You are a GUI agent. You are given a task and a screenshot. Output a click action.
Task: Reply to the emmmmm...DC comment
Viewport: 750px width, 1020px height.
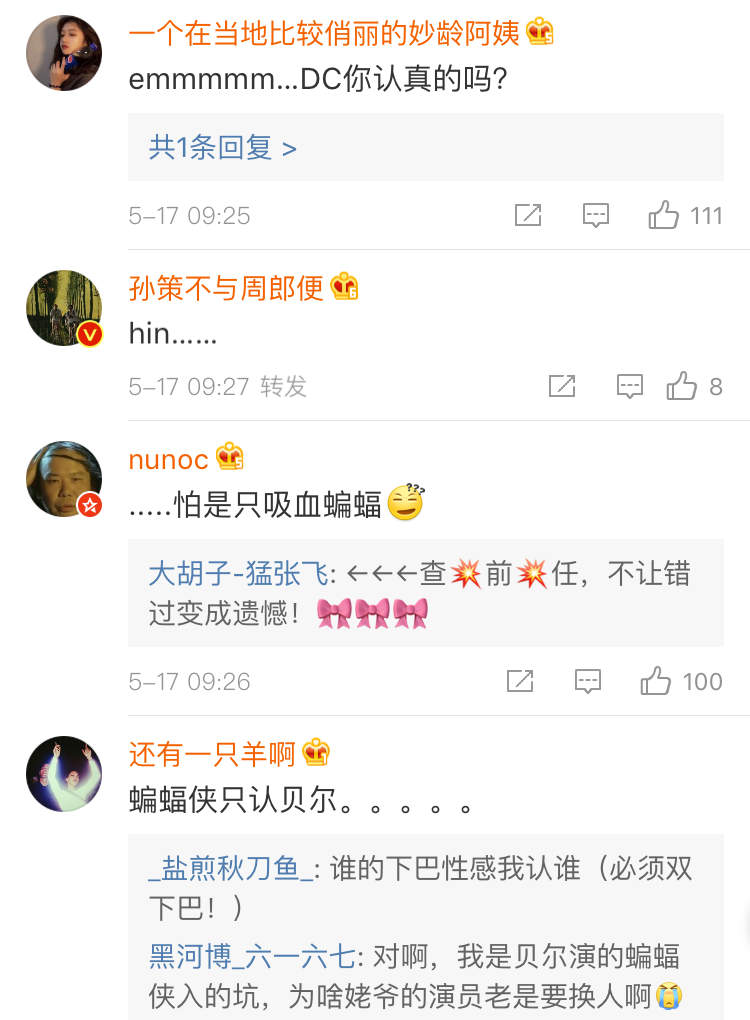pyautogui.click(x=596, y=215)
